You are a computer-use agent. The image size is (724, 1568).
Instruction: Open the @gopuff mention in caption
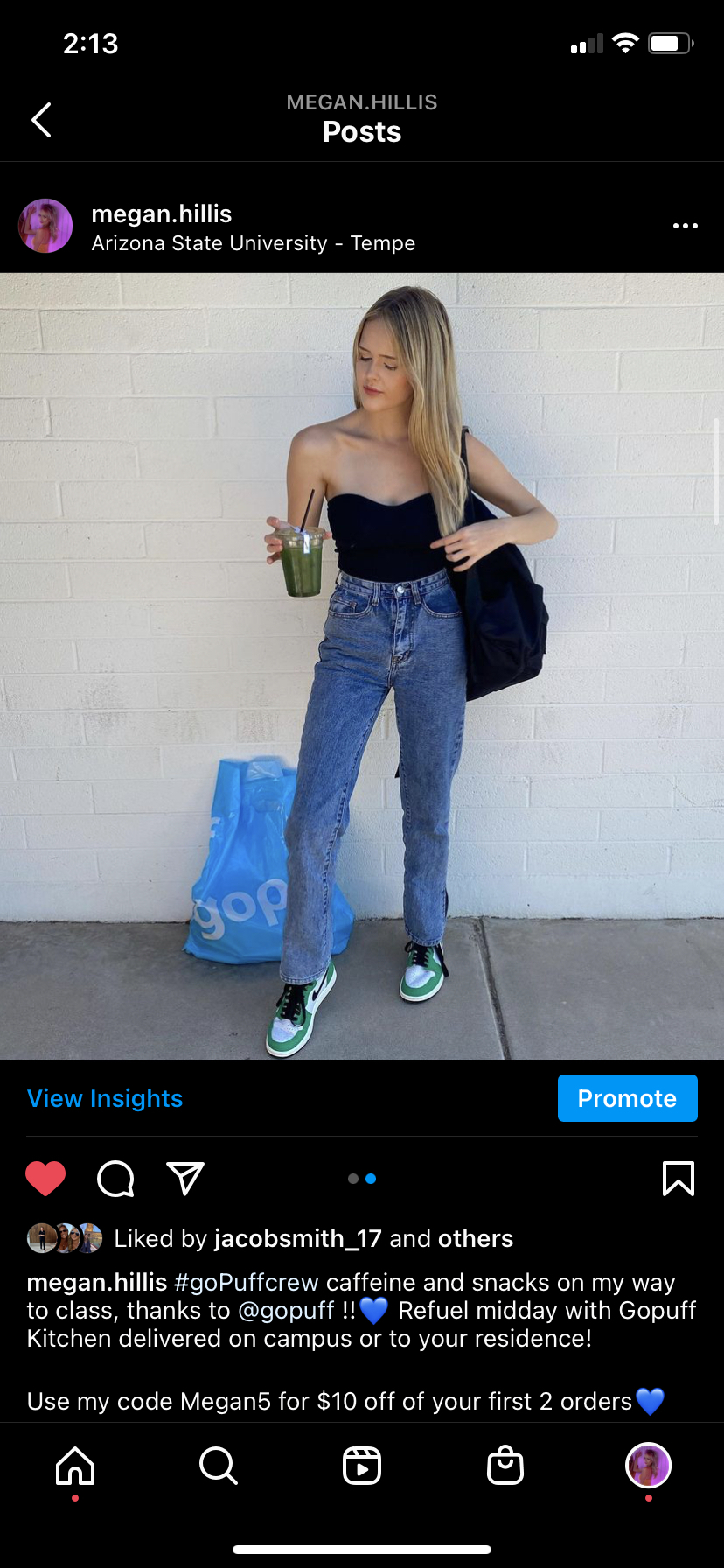coord(286,1310)
